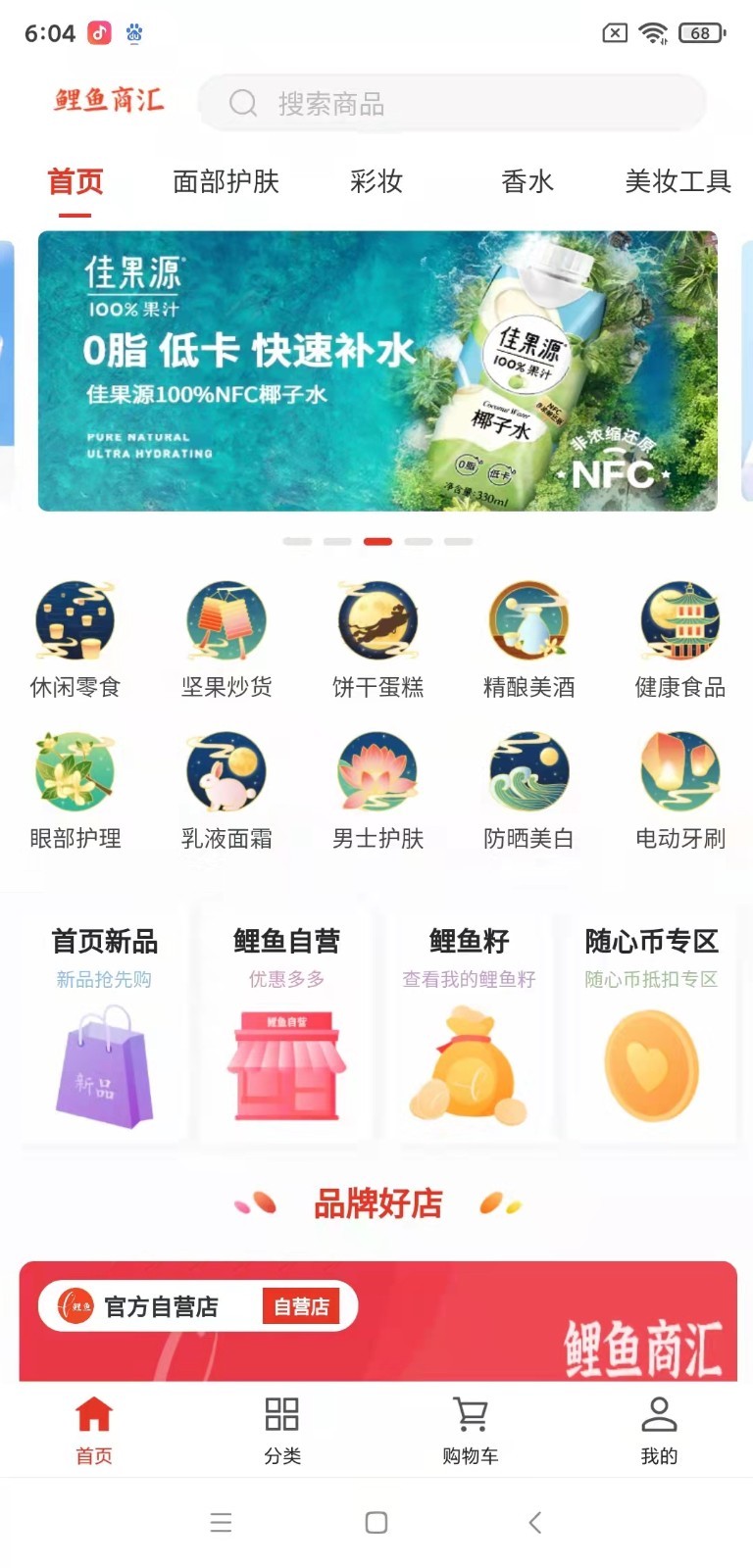Open the 眼部护理 category
The image size is (753, 1568).
click(x=75, y=790)
